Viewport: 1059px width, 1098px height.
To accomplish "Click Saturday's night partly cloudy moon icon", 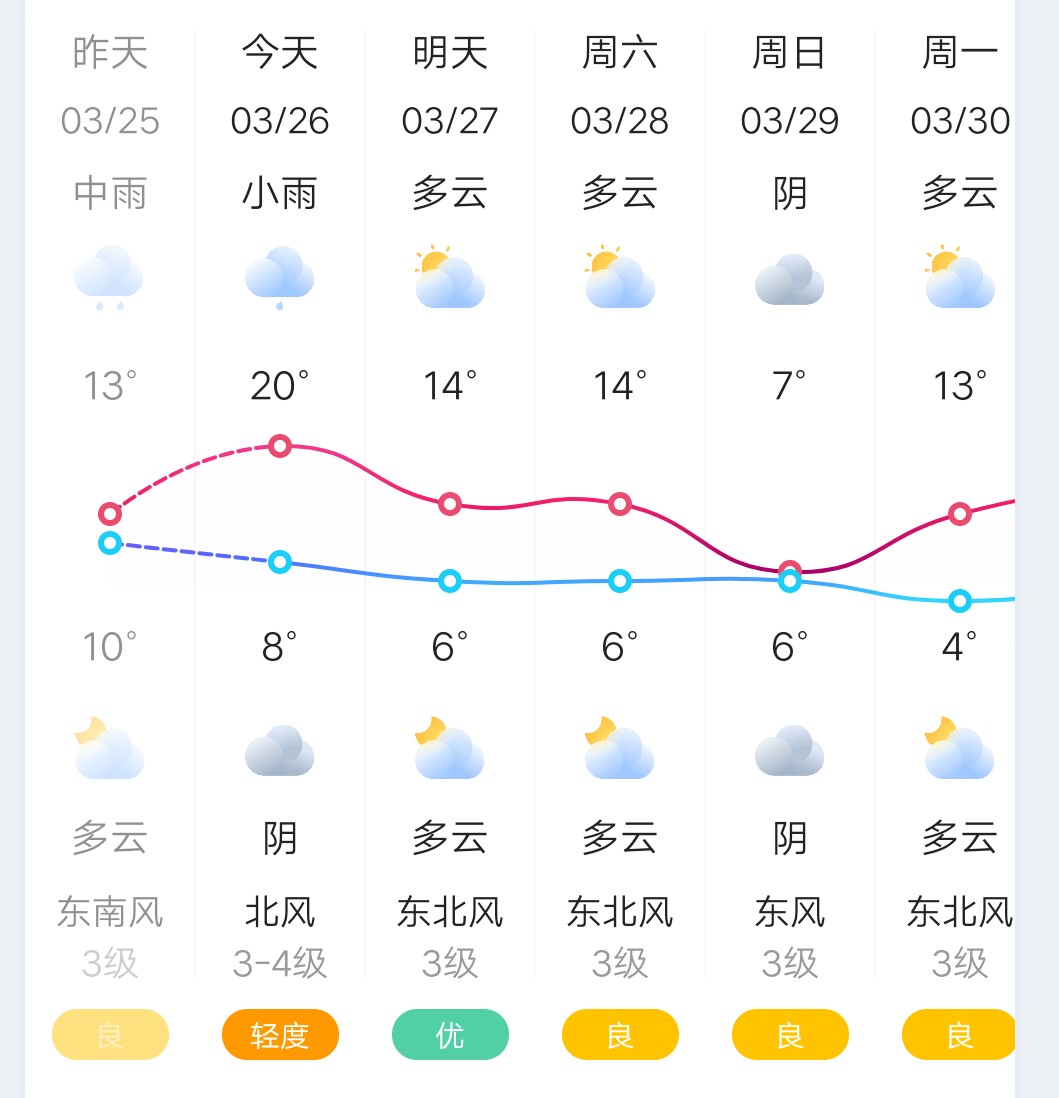I will [x=620, y=748].
